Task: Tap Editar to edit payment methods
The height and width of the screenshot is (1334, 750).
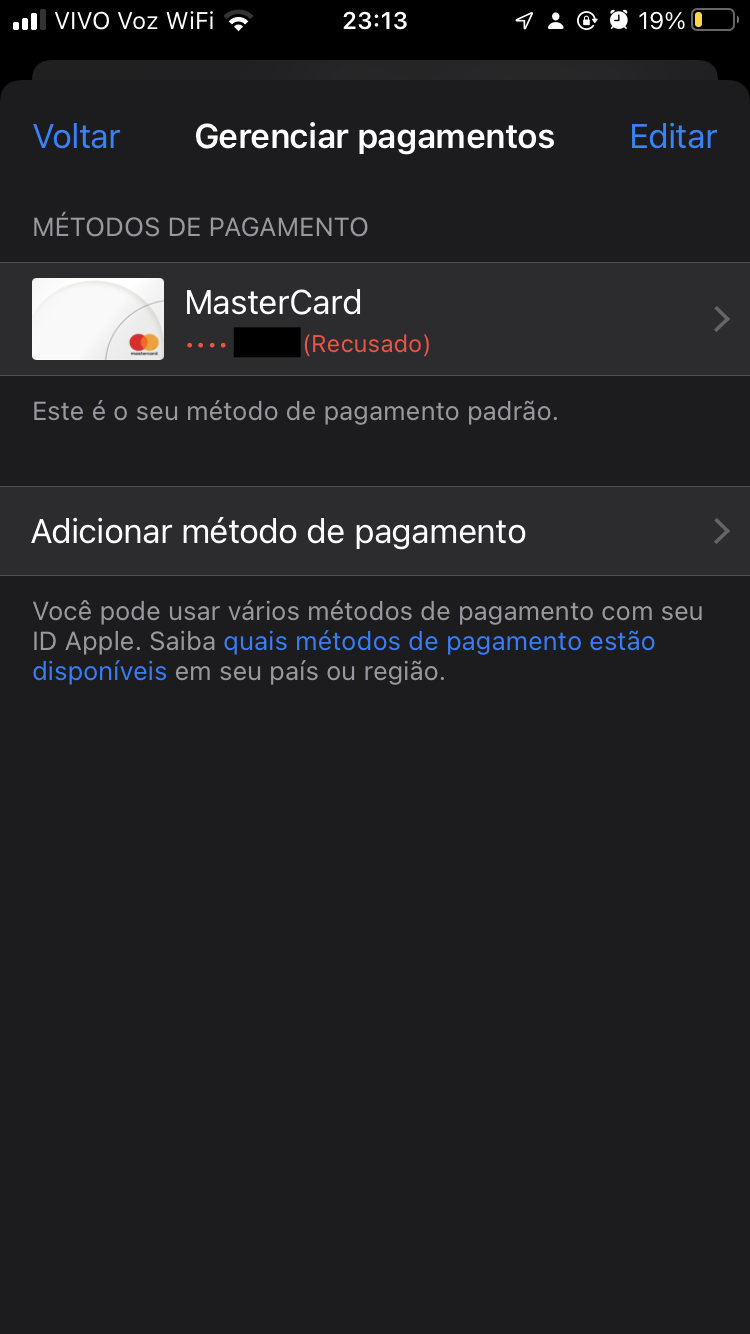Action: (673, 136)
